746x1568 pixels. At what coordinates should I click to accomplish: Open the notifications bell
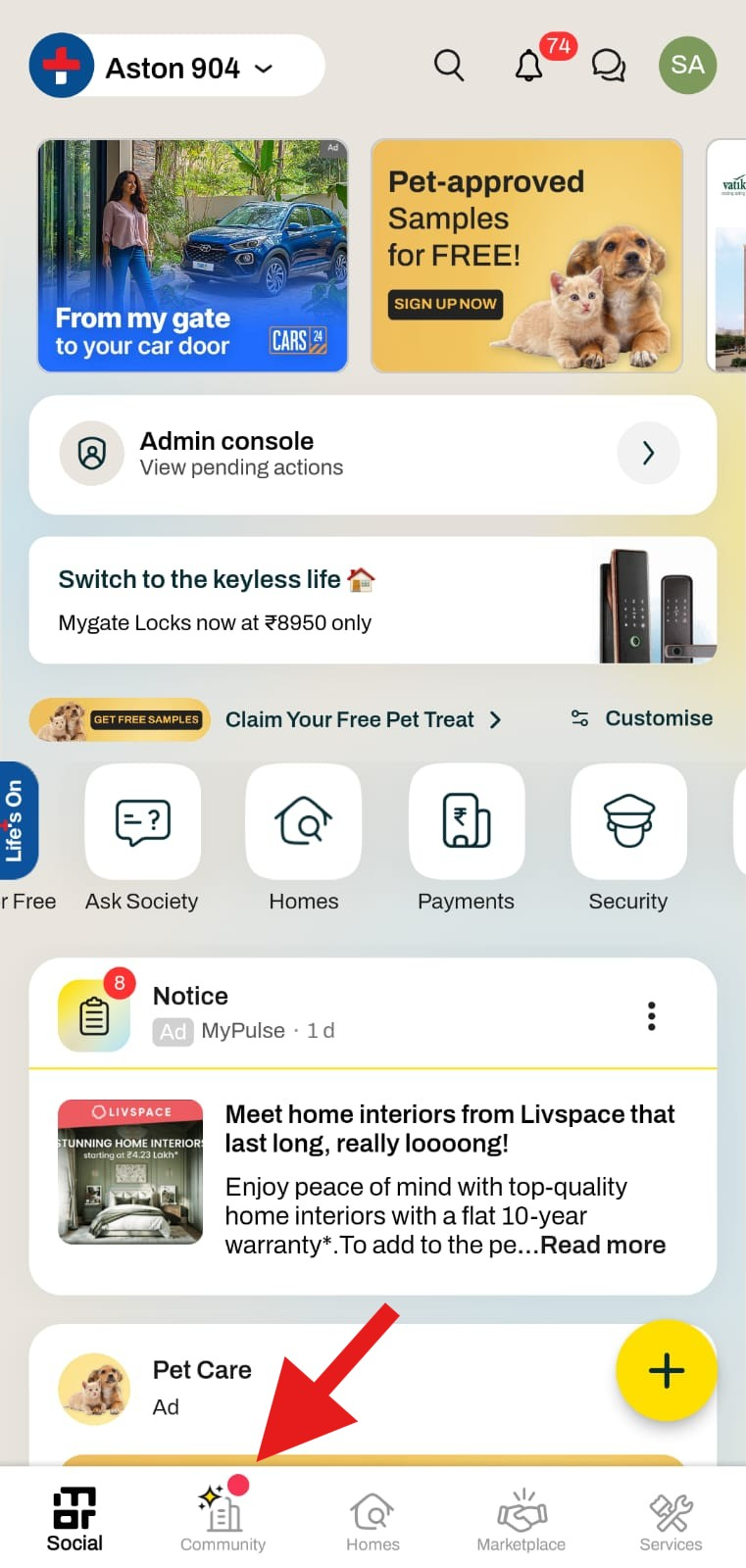(x=529, y=66)
